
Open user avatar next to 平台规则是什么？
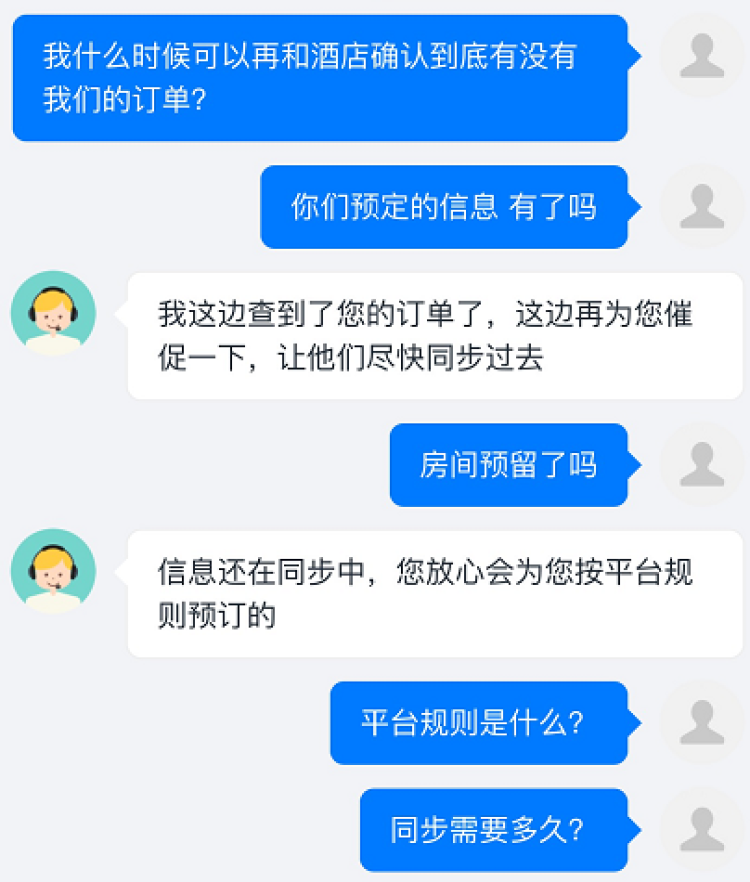[701, 723]
